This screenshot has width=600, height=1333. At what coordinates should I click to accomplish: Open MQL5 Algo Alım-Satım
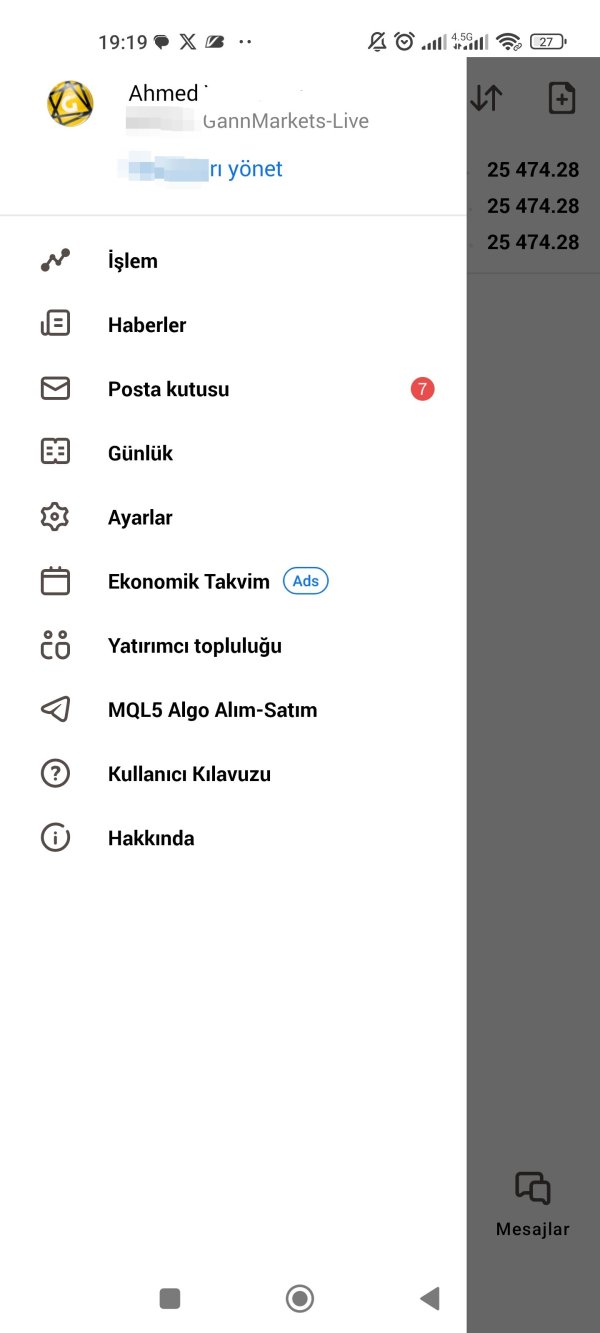pos(233,709)
